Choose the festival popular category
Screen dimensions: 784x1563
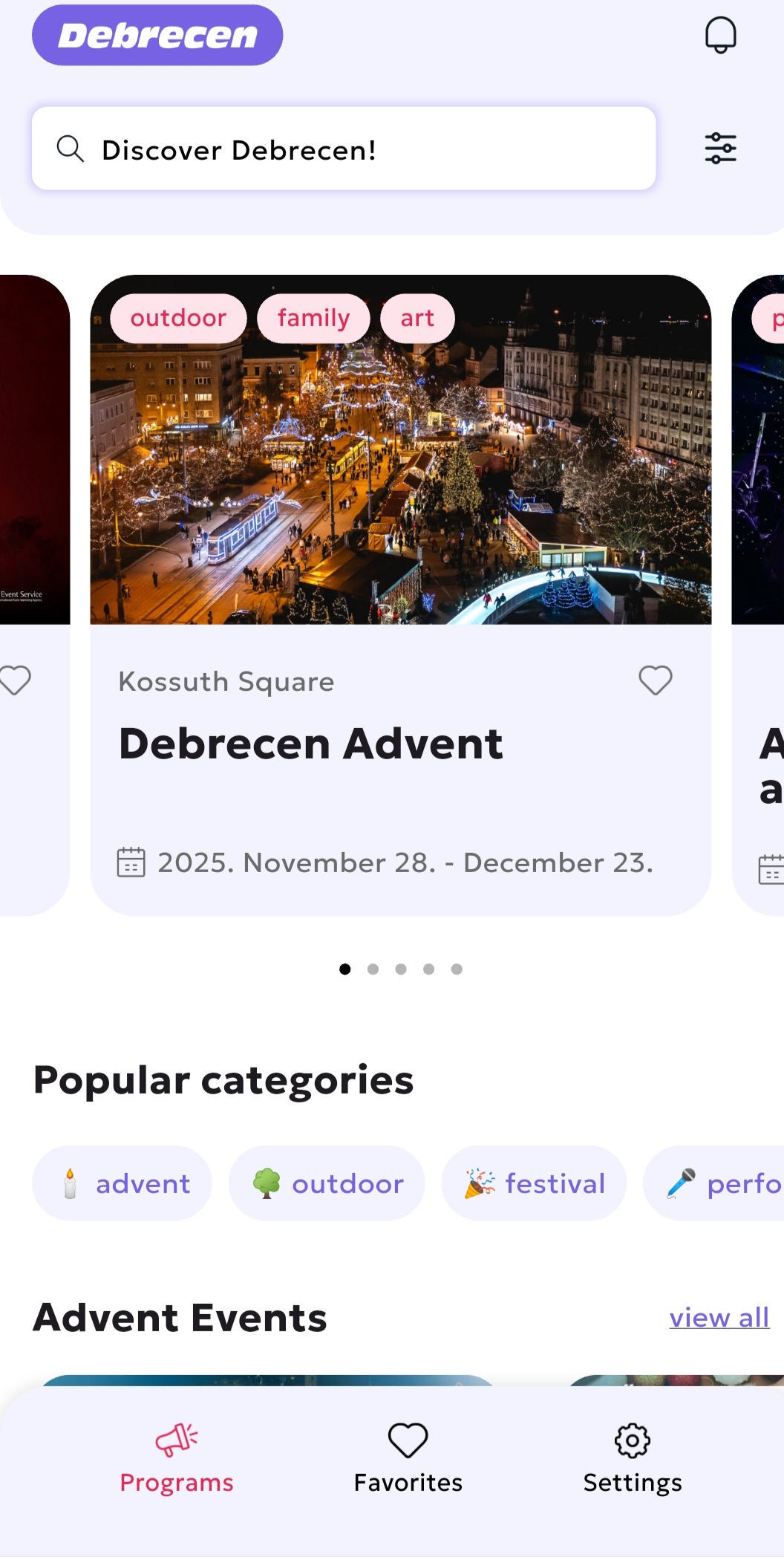(x=534, y=1183)
